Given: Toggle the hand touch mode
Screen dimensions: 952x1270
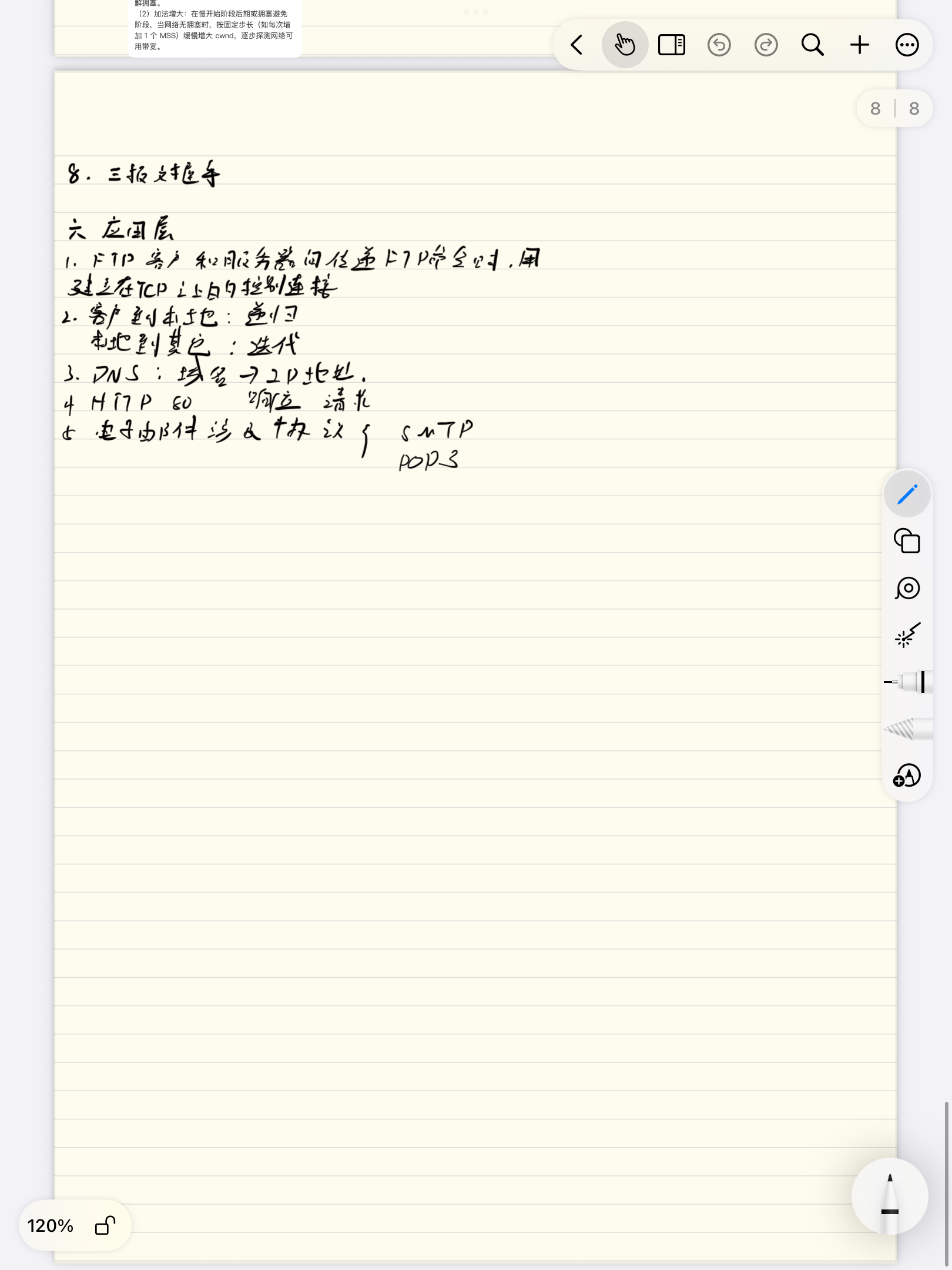Looking at the screenshot, I should point(625,45).
